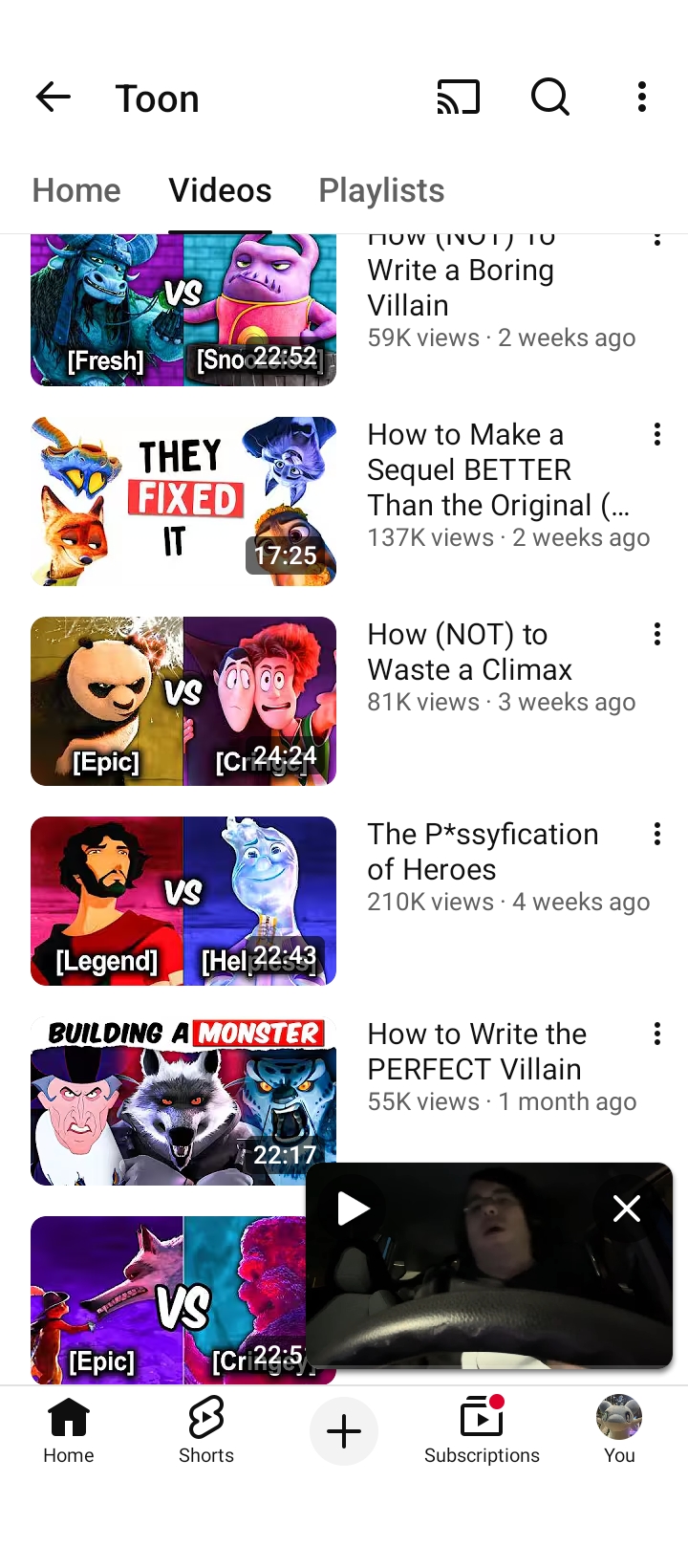Open options for 'How to Write the PERFECT Villain'
Image resolution: width=688 pixels, height=1568 pixels.
(657, 1034)
